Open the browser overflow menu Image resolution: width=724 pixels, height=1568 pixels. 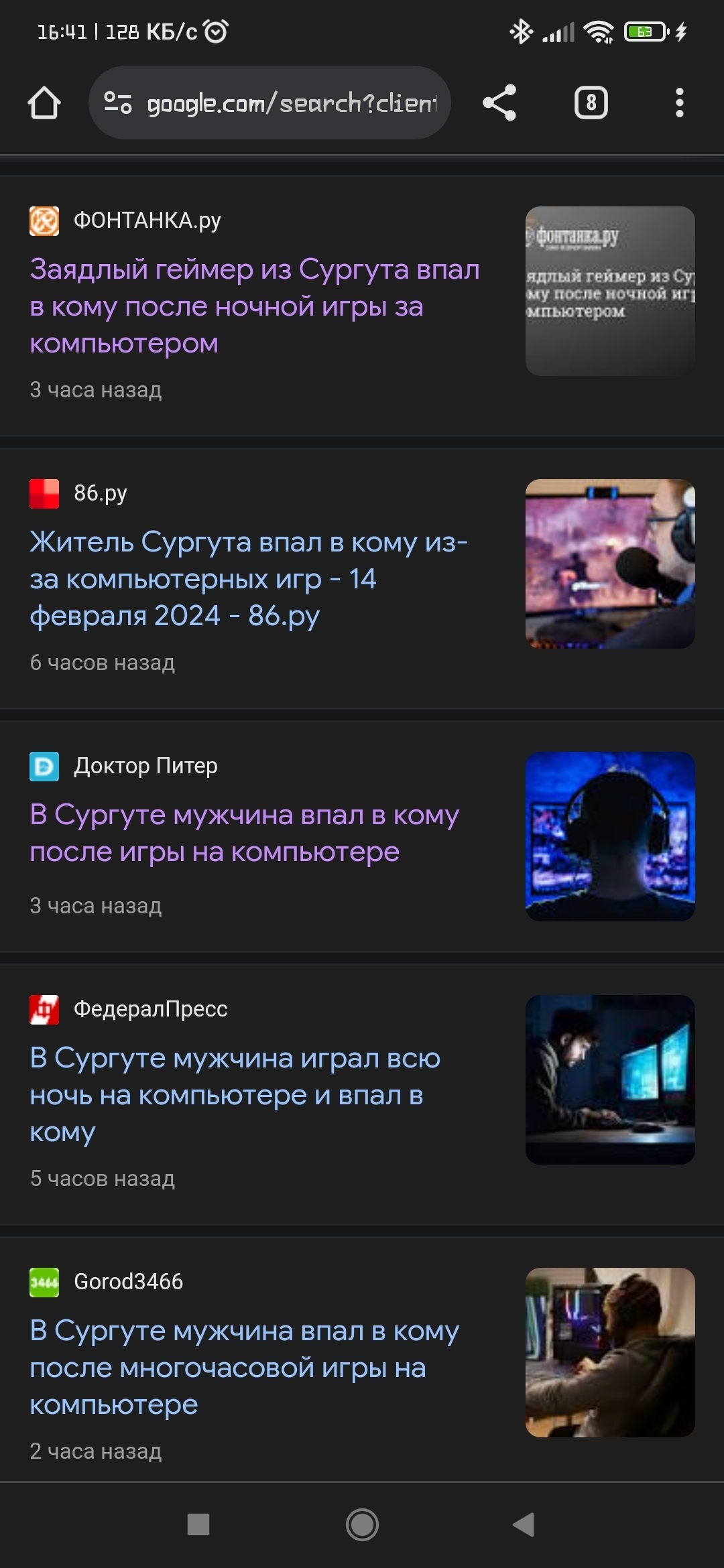(x=679, y=103)
